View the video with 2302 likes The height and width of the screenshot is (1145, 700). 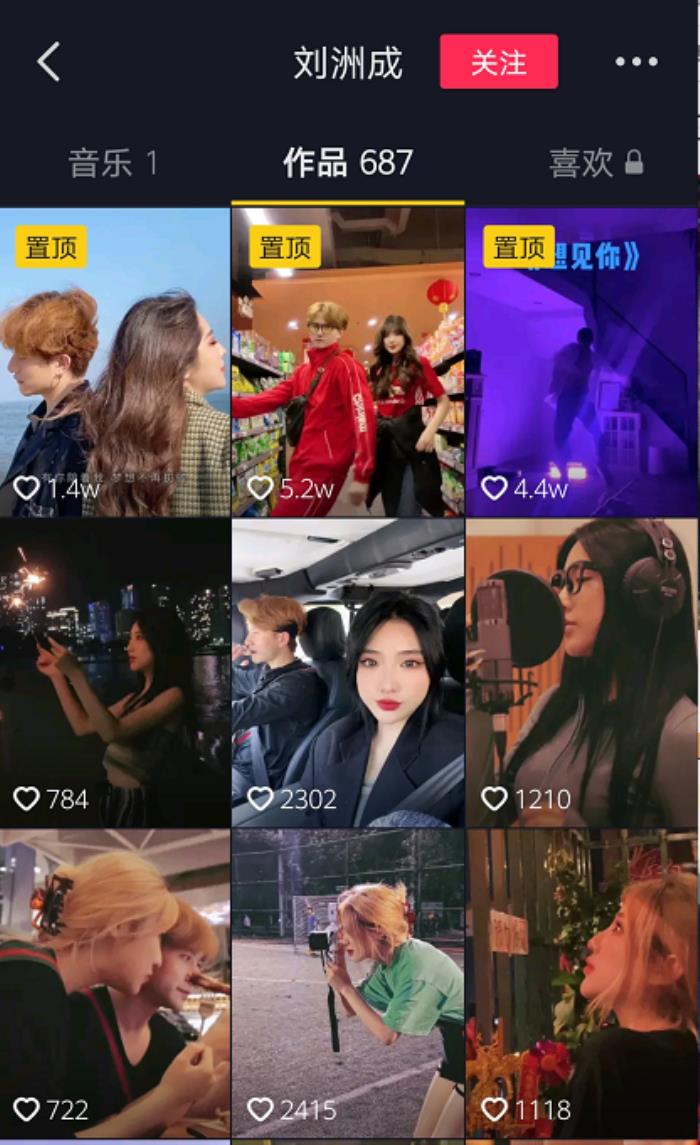tap(348, 672)
